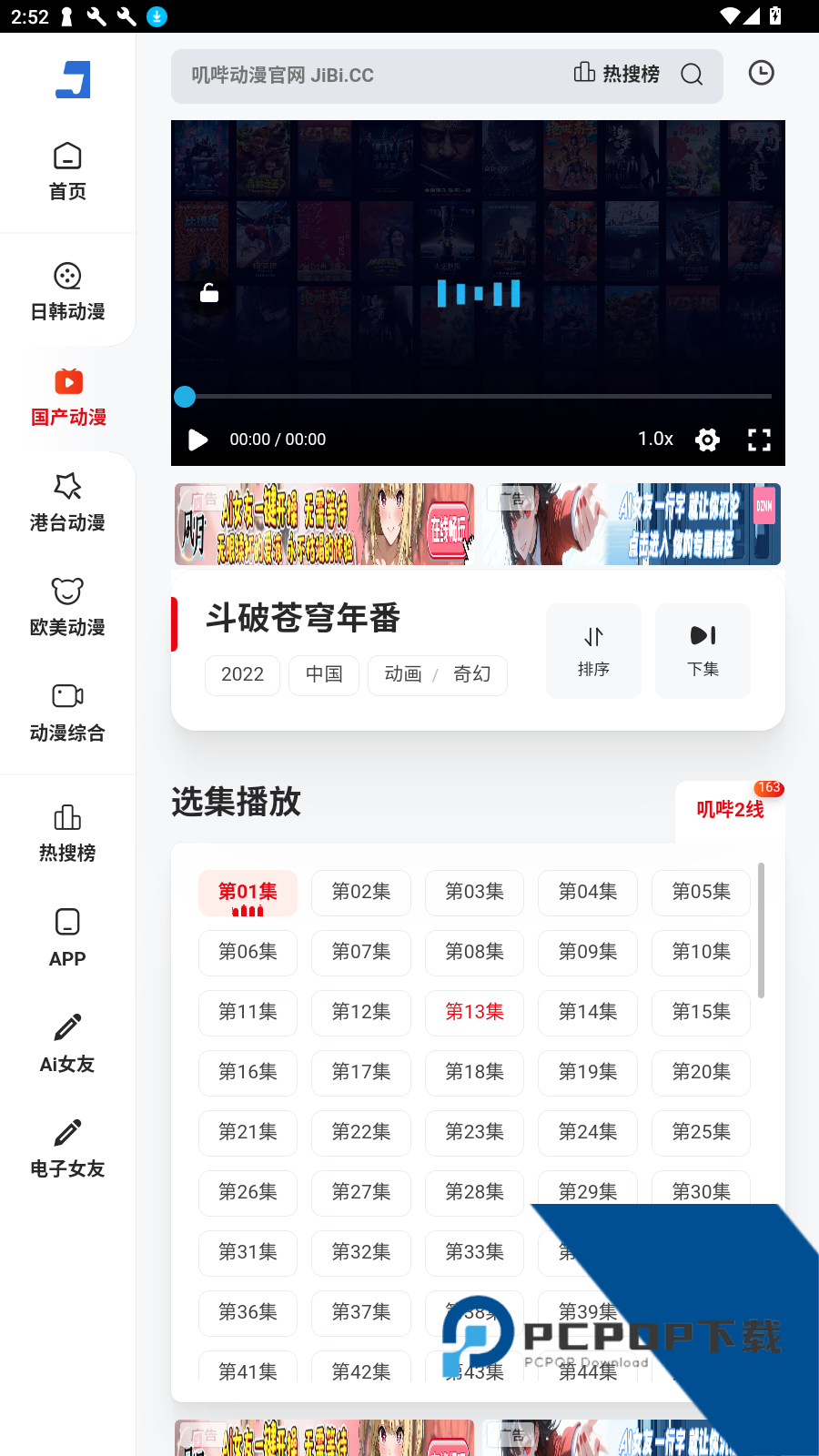Switch to the 国产动漫 tab
Screen dimensions: 819x1456
tap(67, 395)
